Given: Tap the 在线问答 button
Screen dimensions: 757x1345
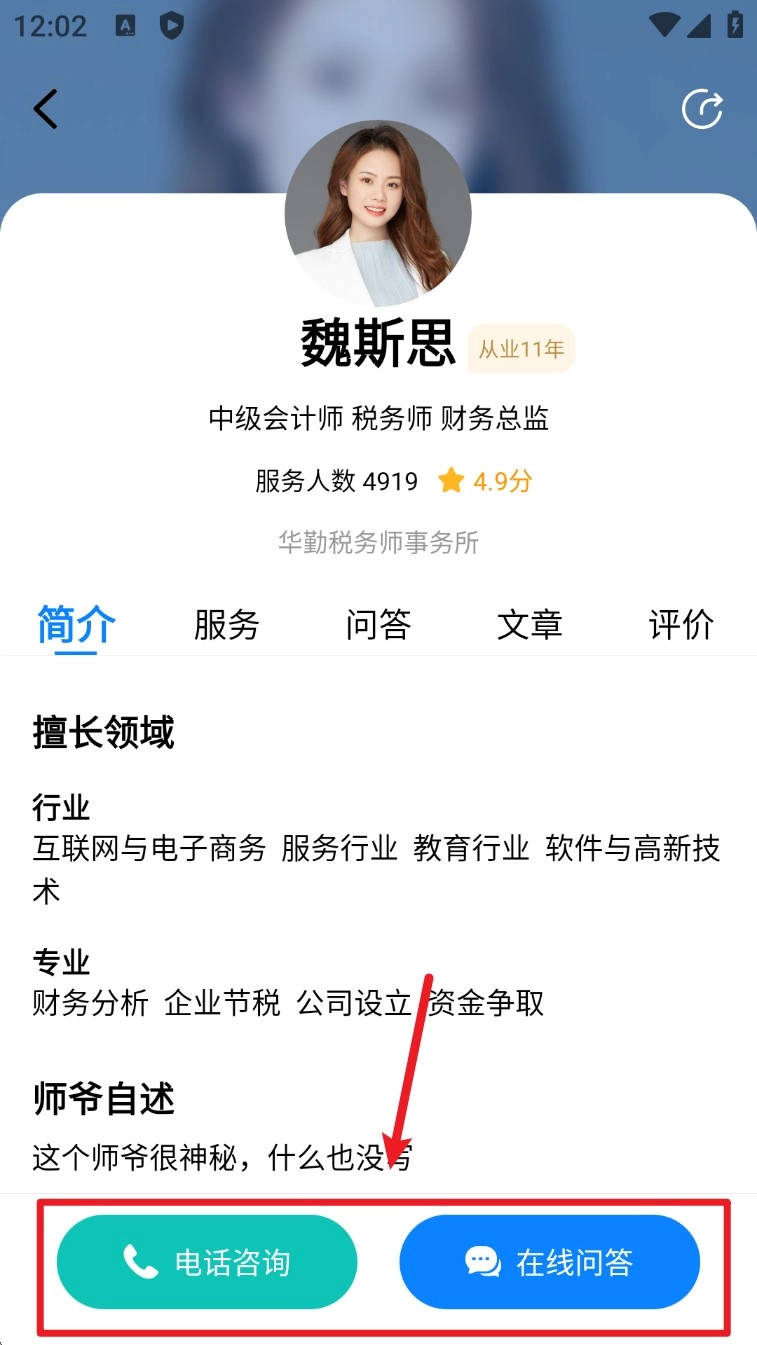Looking at the screenshot, I should [549, 1262].
